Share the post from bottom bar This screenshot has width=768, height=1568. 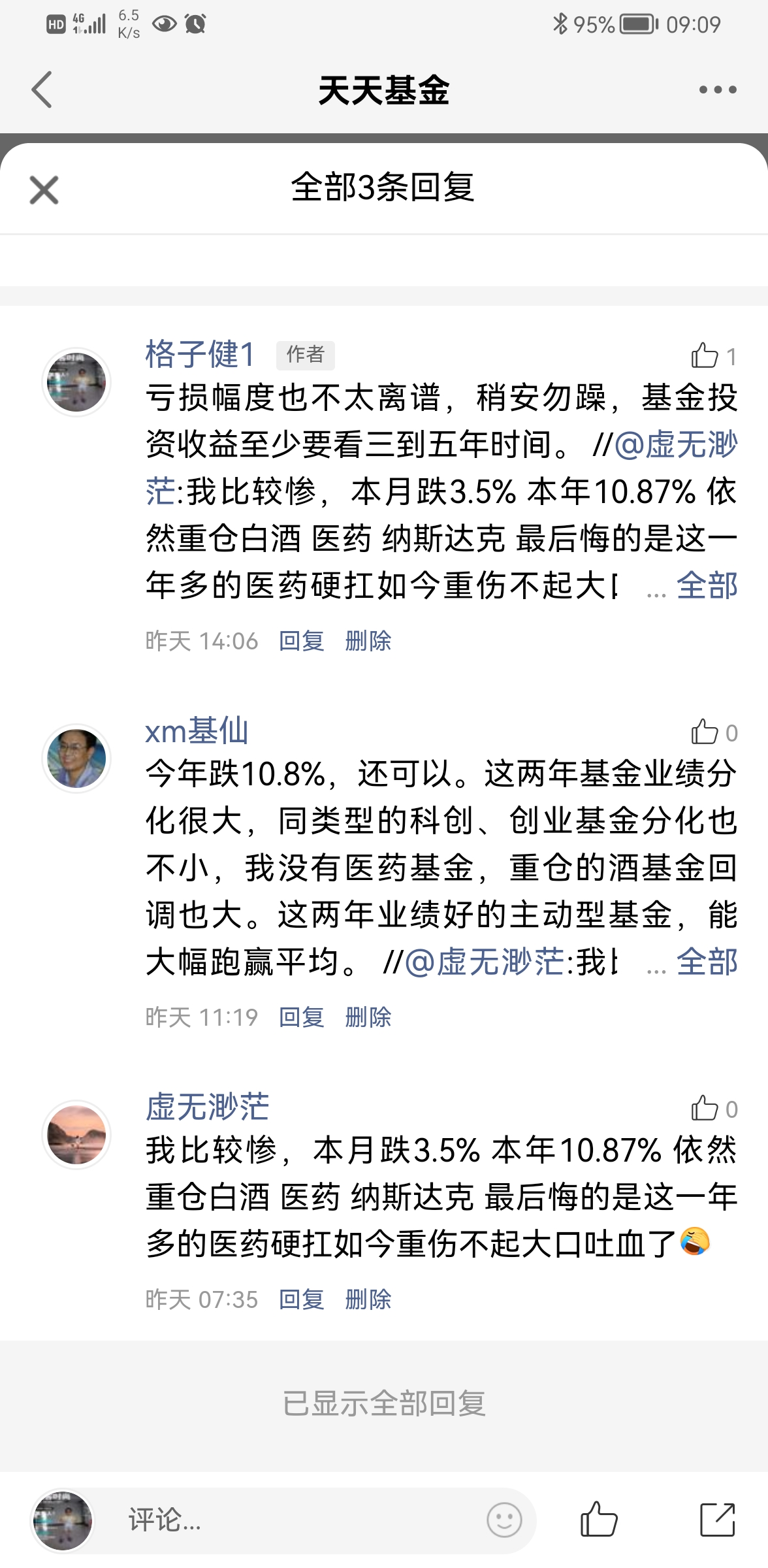coord(717,1520)
